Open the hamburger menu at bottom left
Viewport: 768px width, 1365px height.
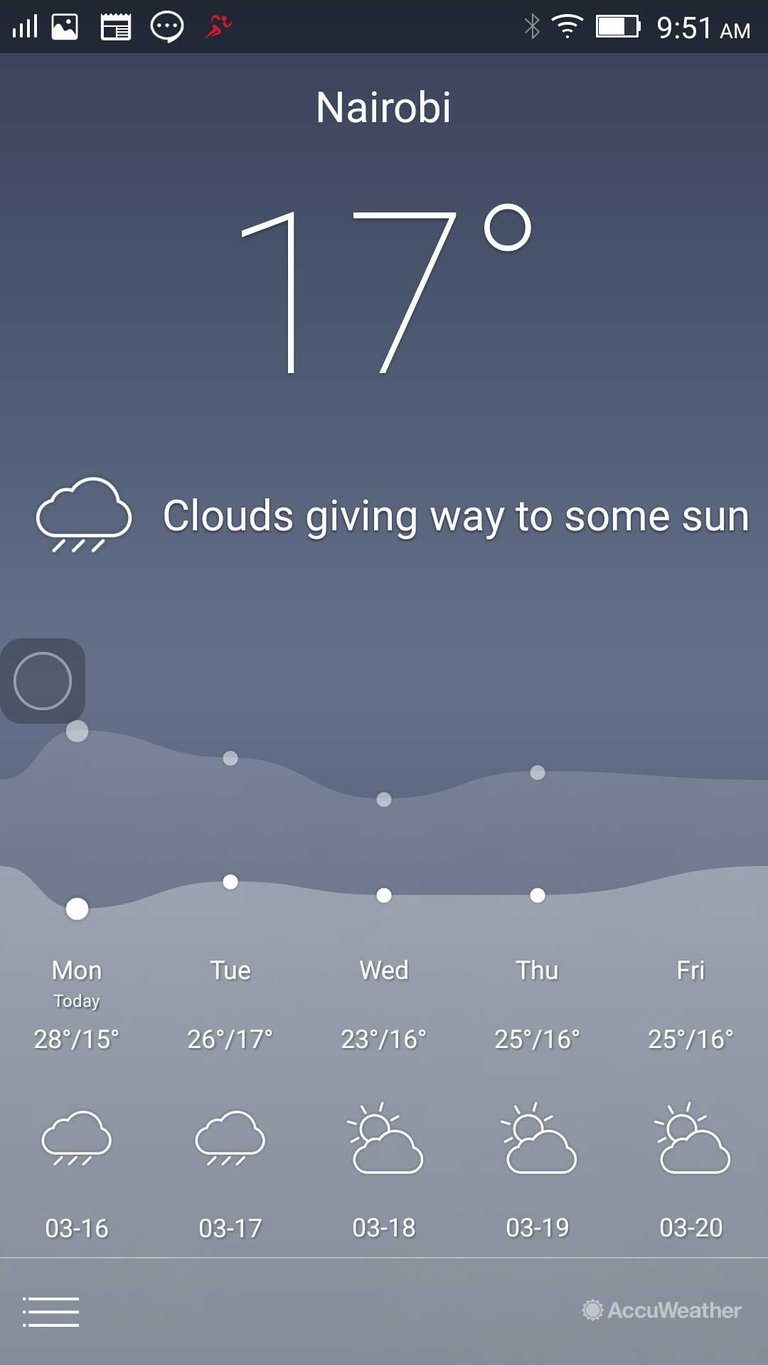[x=50, y=1310]
